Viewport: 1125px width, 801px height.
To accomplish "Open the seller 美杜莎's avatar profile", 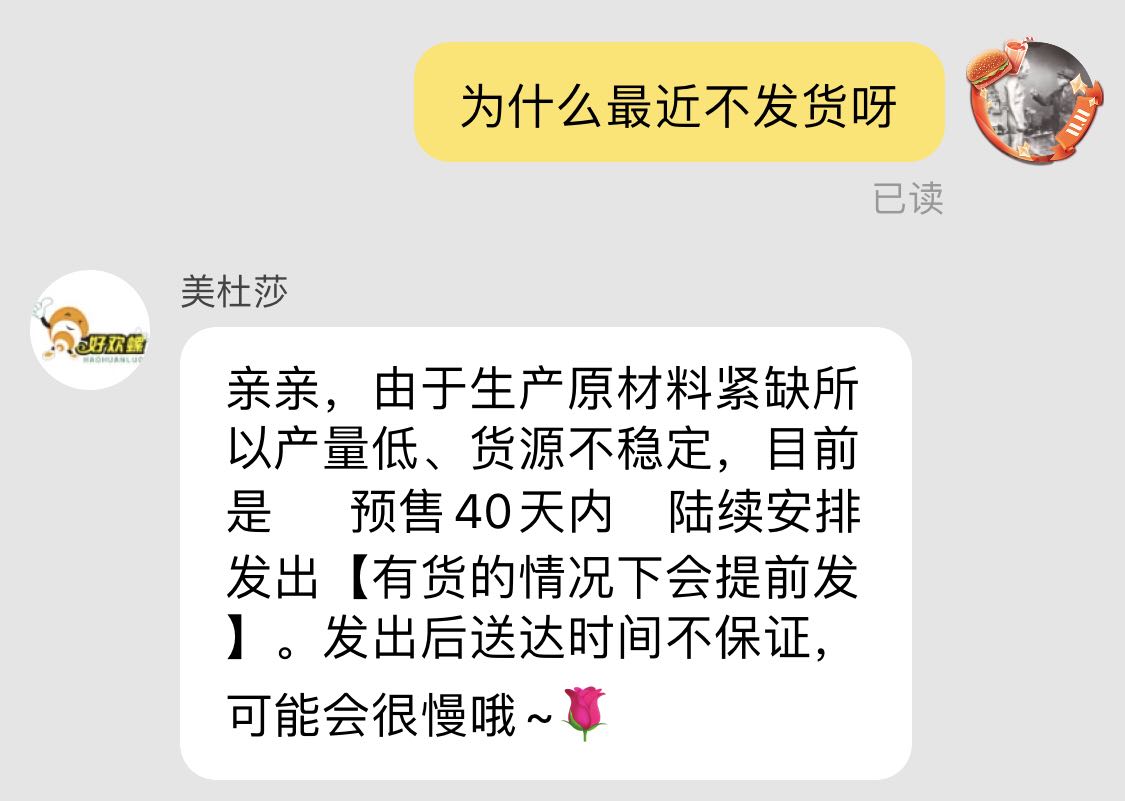I will (x=91, y=331).
